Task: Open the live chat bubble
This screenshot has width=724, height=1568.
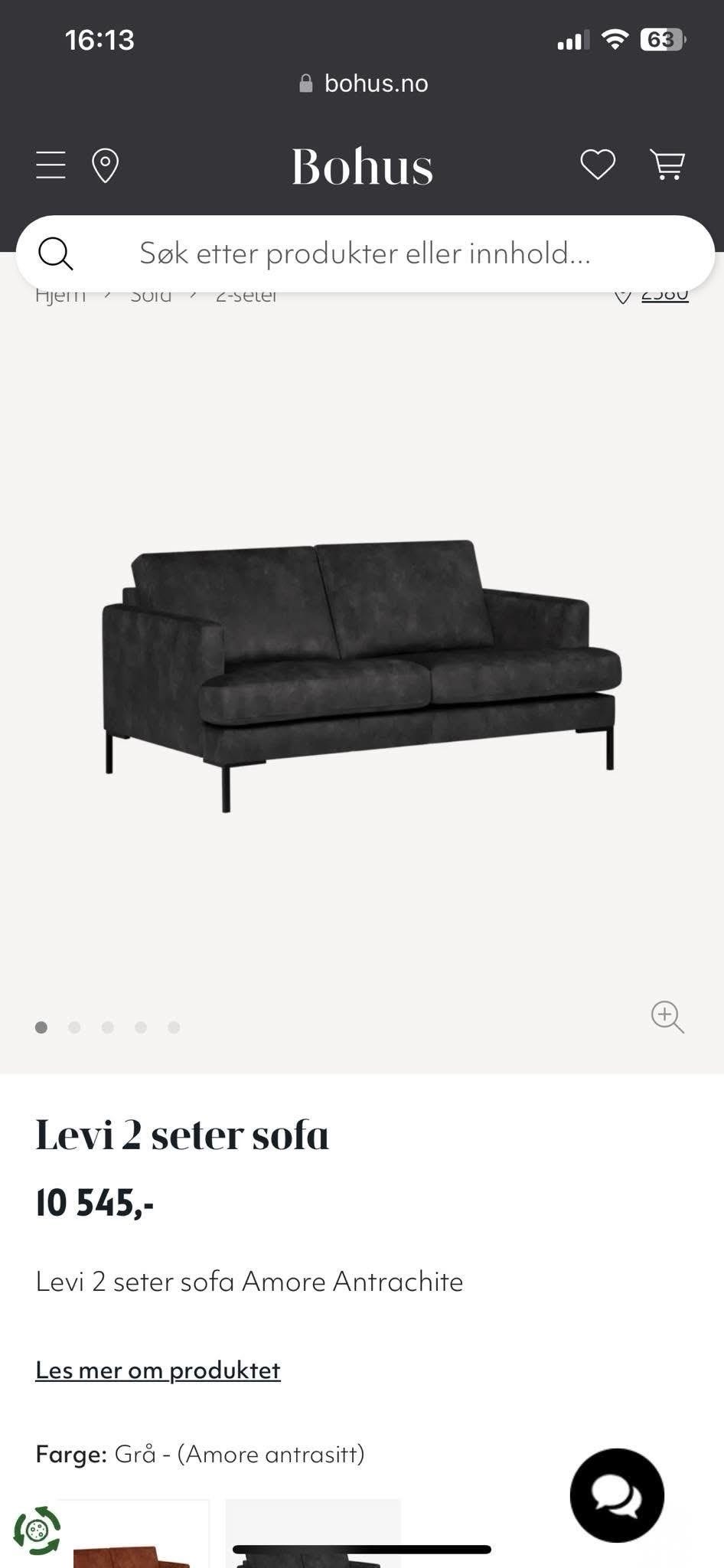Action: (617, 1494)
